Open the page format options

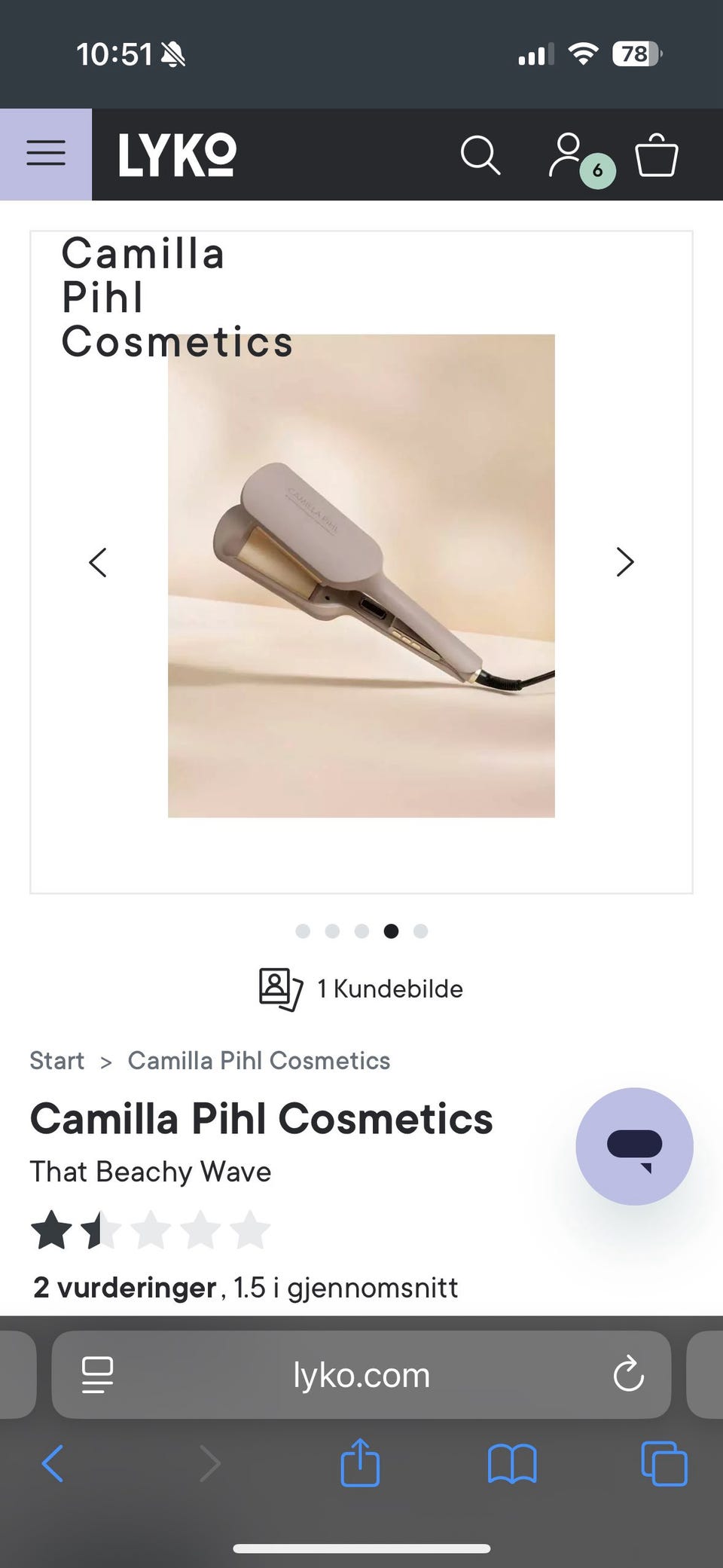(x=97, y=1375)
